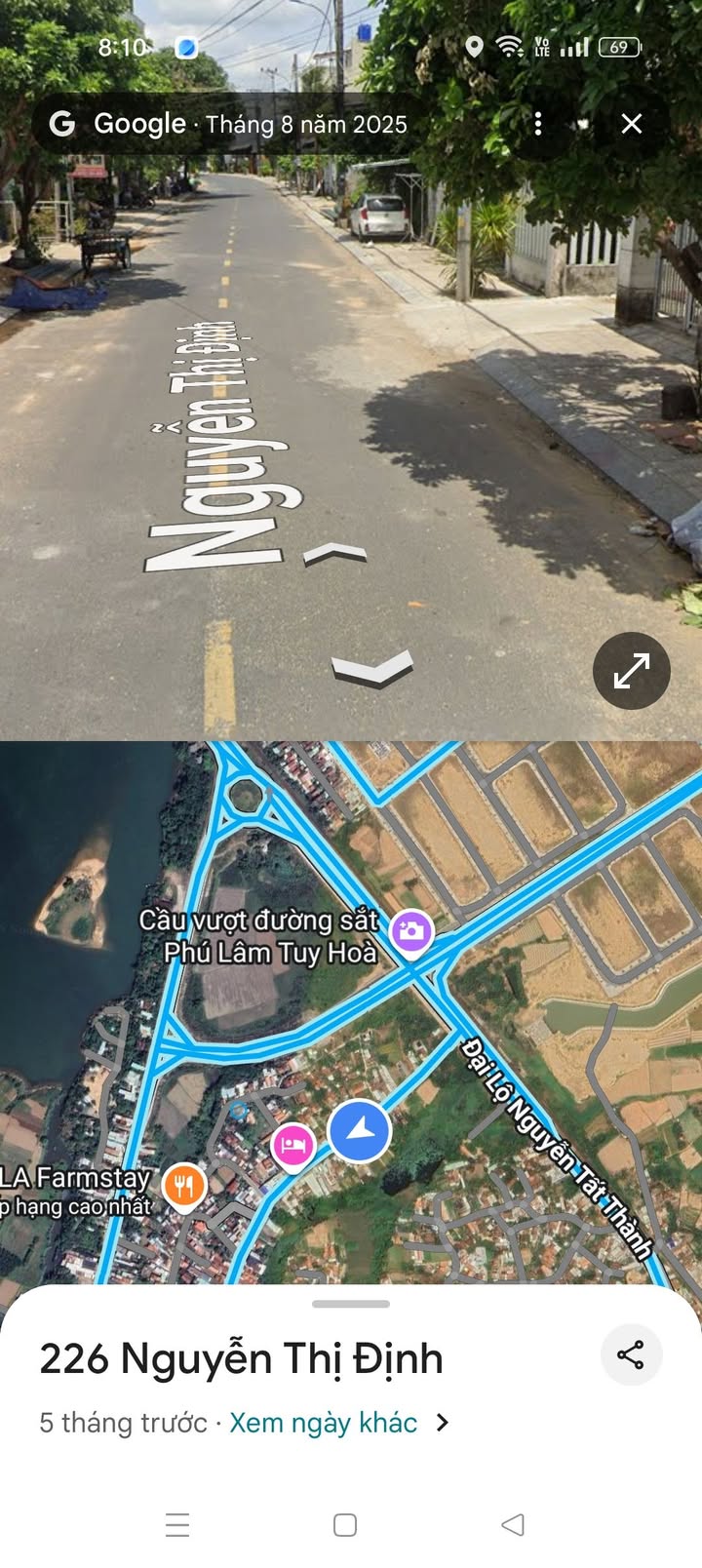
Task: Close the Street View panel
Action: click(632, 124)
